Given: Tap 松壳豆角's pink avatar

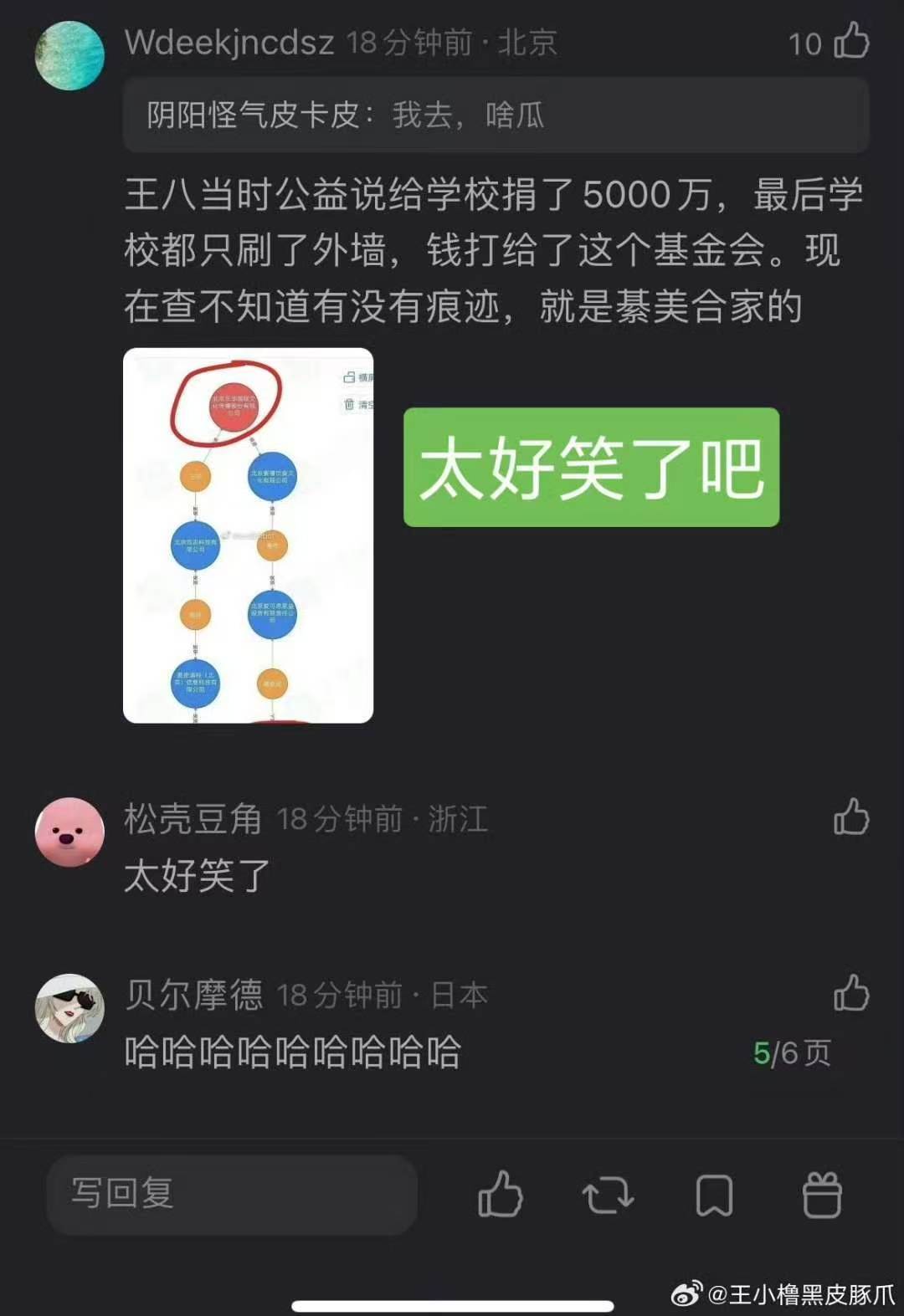Looking at the screenshot, I should [70, 832].
